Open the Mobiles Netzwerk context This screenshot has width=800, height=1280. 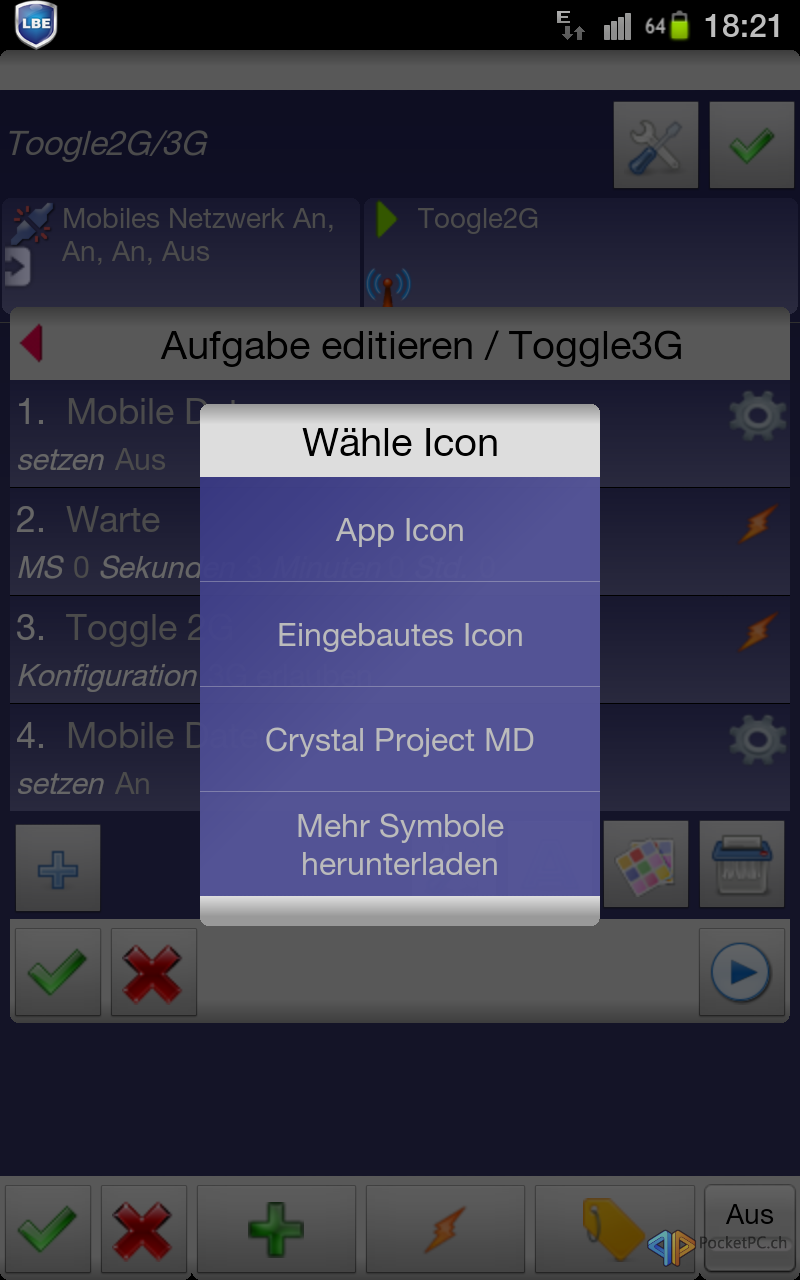pyautogui.click(x=181, y=255)
